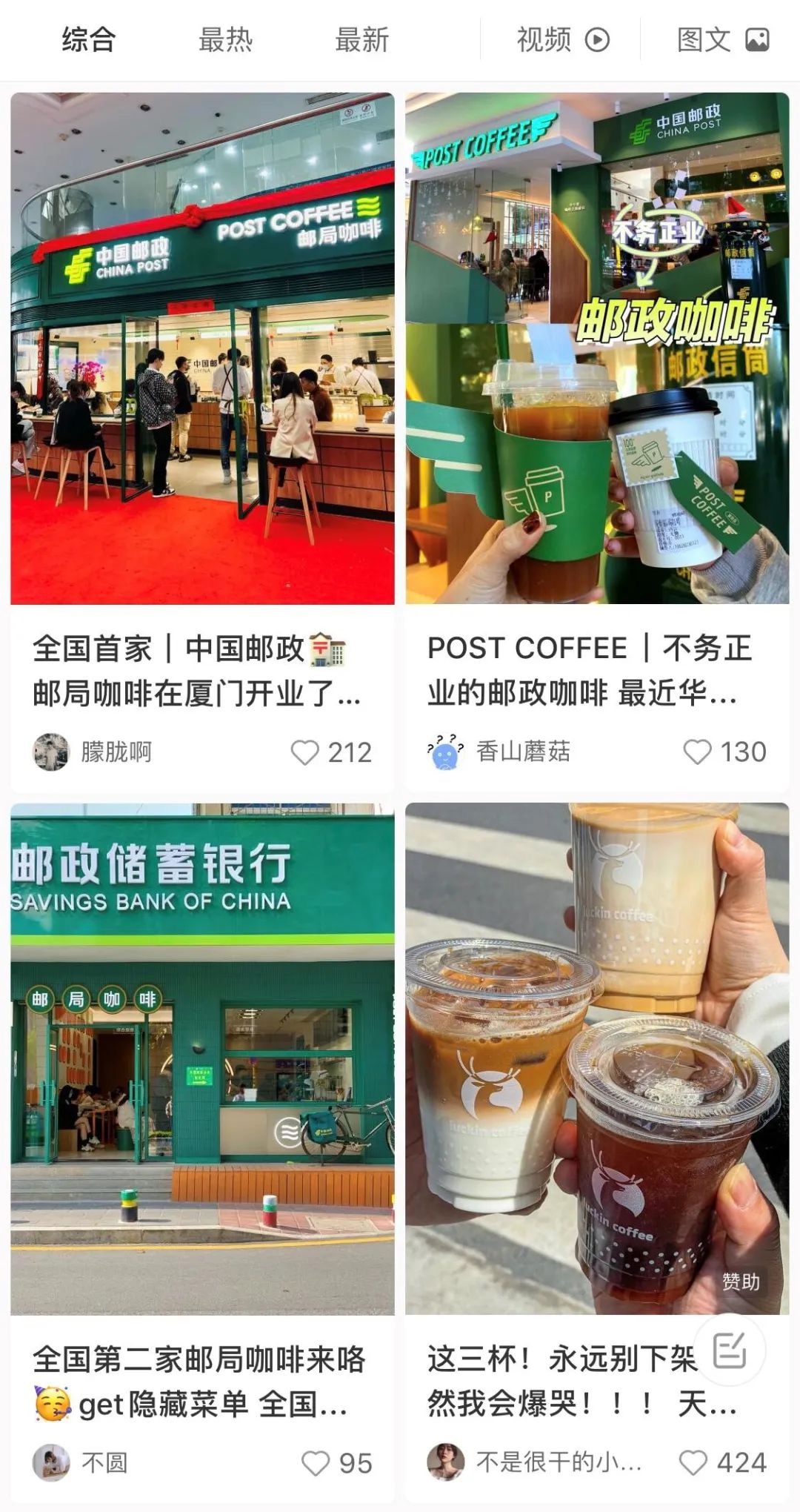800x1512 pixels.
Task: Switch to the 最新 tab
Action: coord(361,40)
